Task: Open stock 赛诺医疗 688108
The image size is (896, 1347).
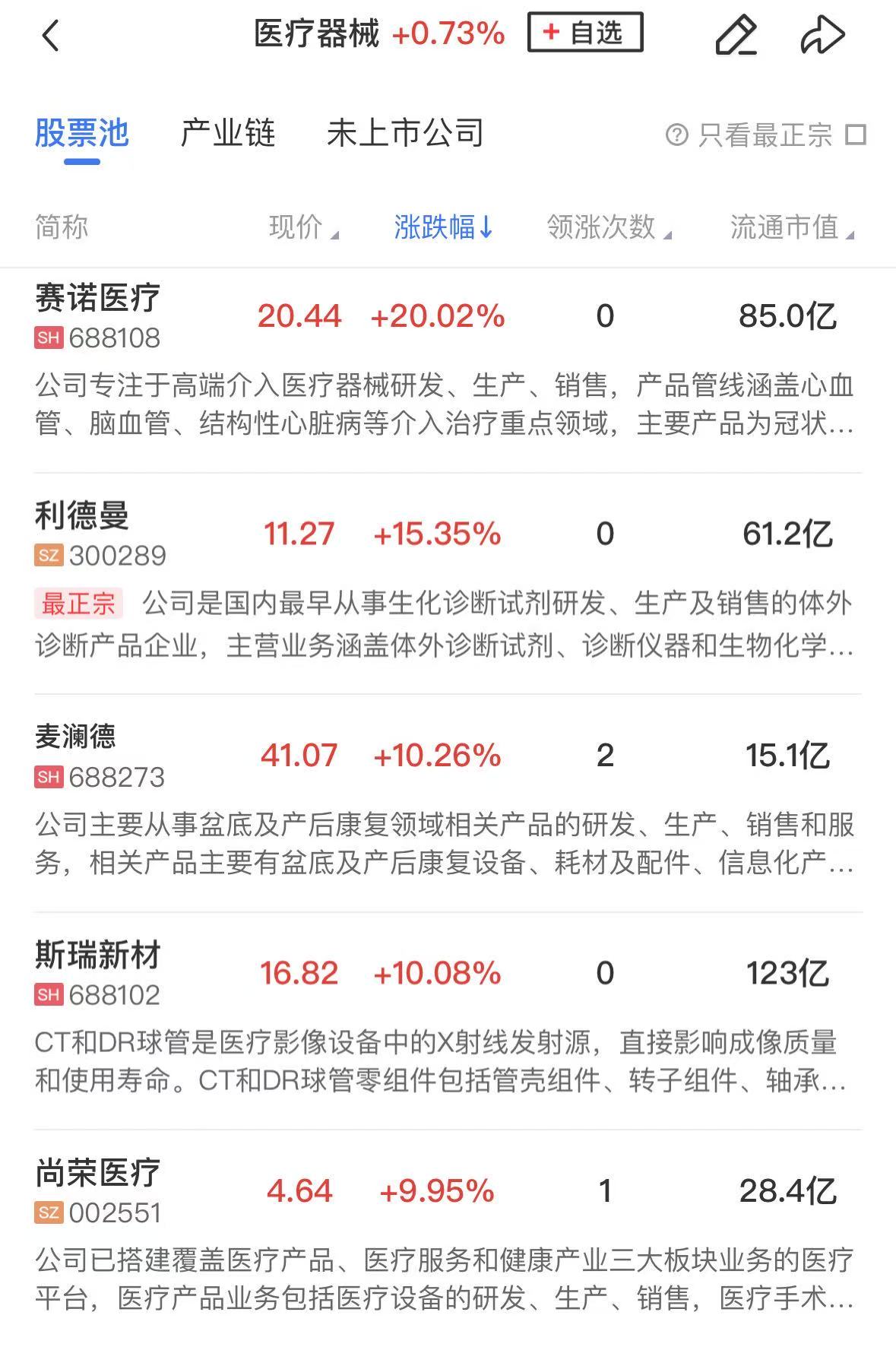Action: (x=98, y=315)
